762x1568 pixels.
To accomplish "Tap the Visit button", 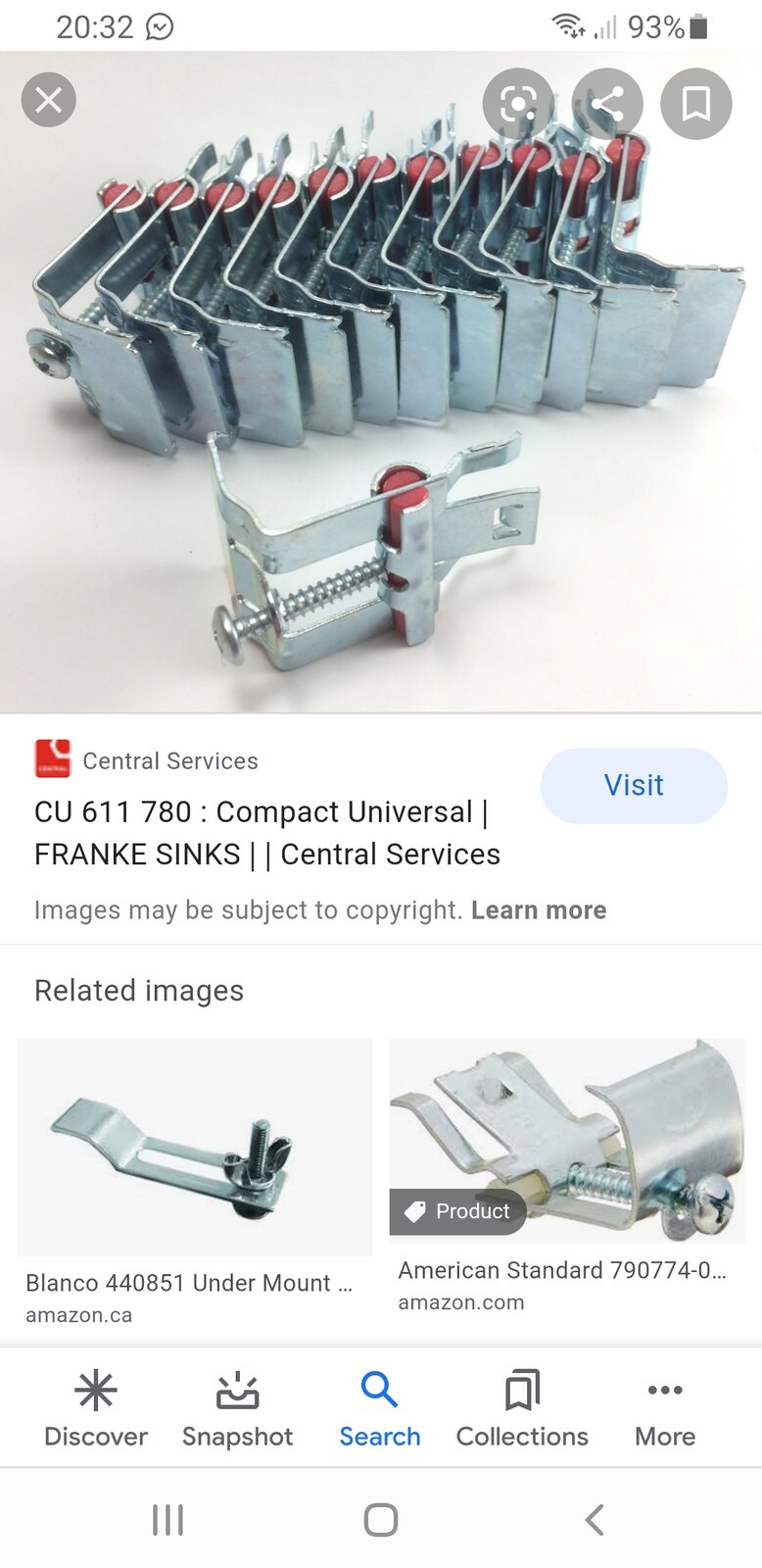I will [x=634, y=785].
